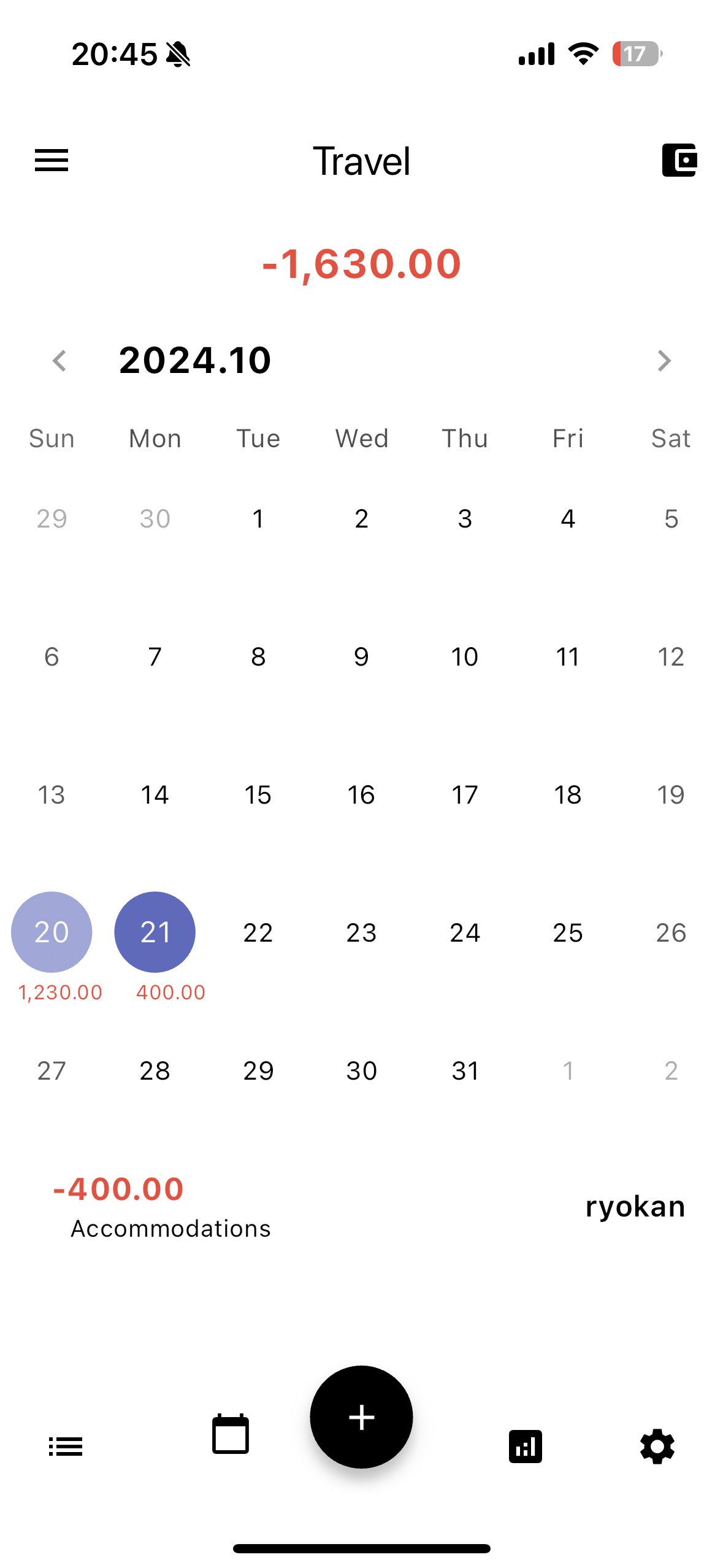Select October 20 on the calendar
The height and width of the screenshot is (1568, 723).
coord(52,932)
